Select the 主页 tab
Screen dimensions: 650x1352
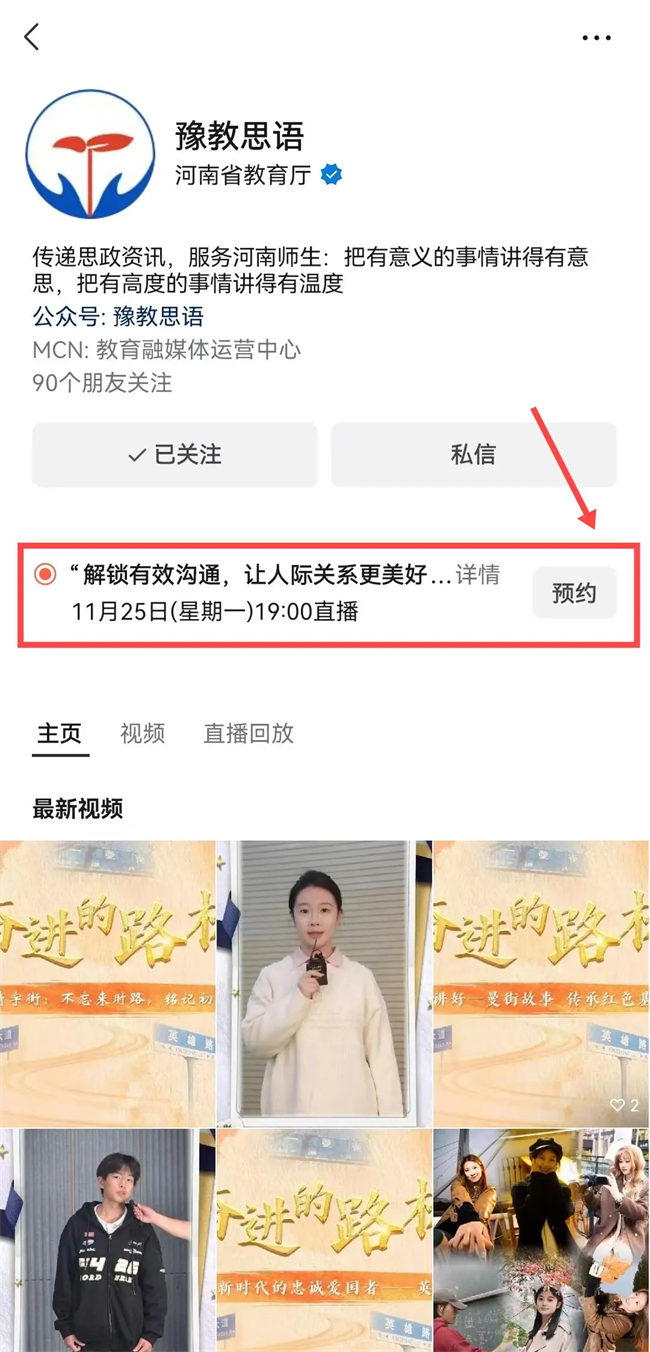tap(59, 733)
